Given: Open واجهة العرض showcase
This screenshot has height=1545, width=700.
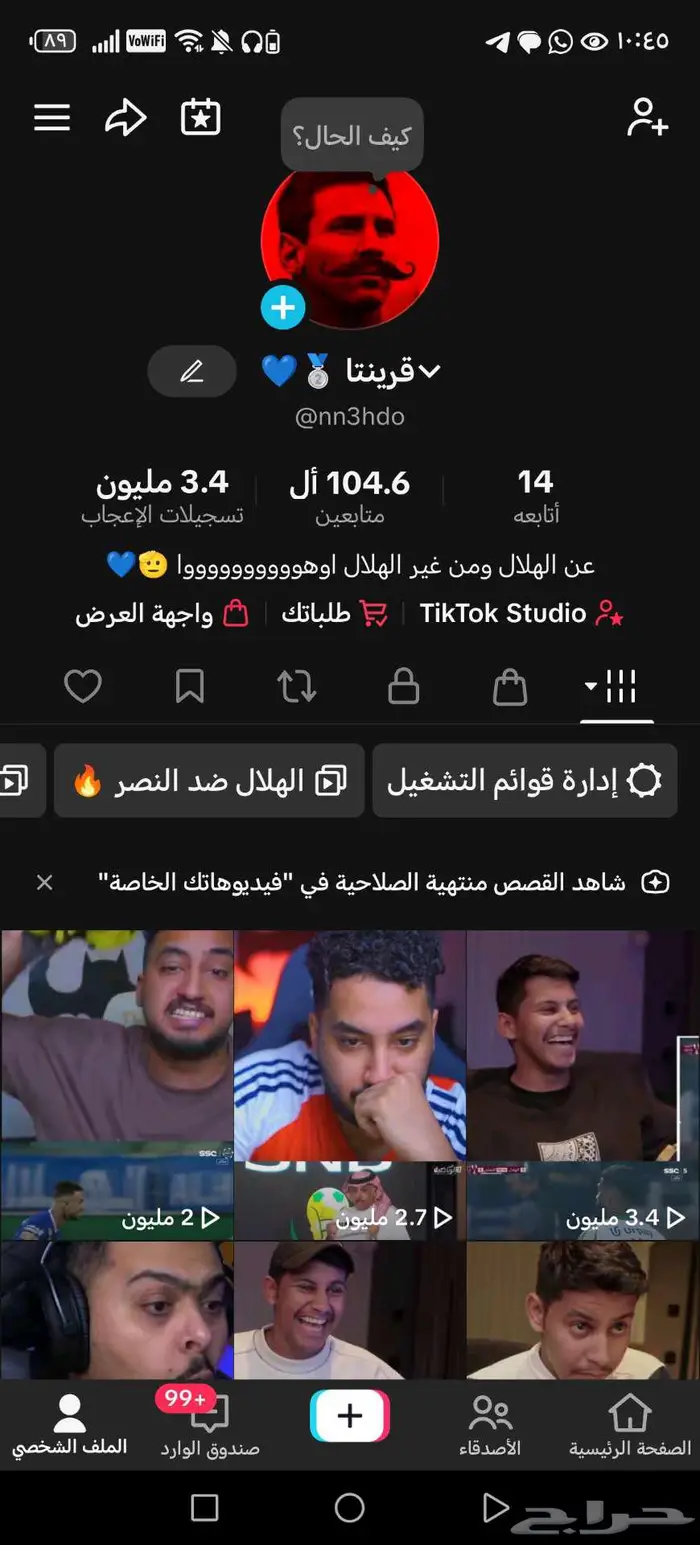Looking at the screenshot, I should pyautogui.click(x=162, y=613).
